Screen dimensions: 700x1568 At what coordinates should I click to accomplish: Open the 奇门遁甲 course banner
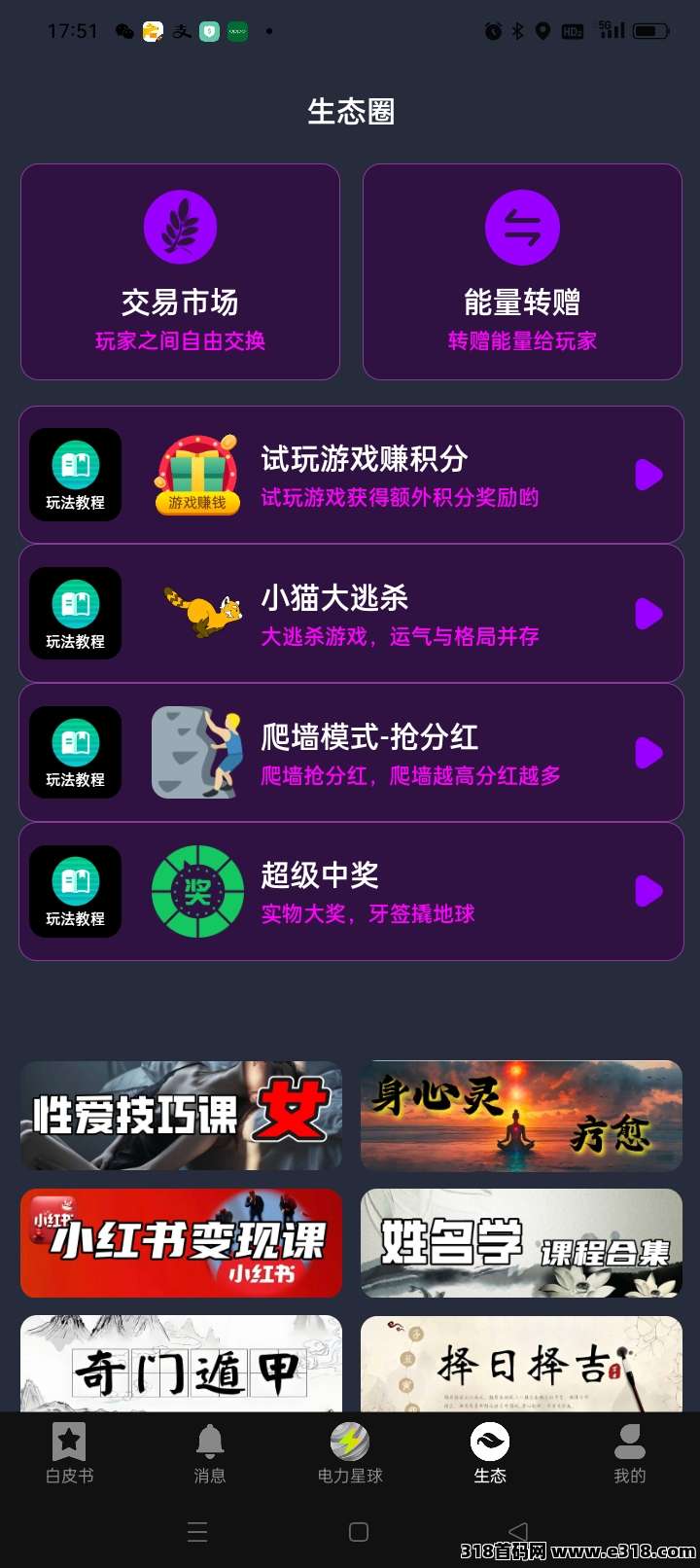click(181, 1364)
